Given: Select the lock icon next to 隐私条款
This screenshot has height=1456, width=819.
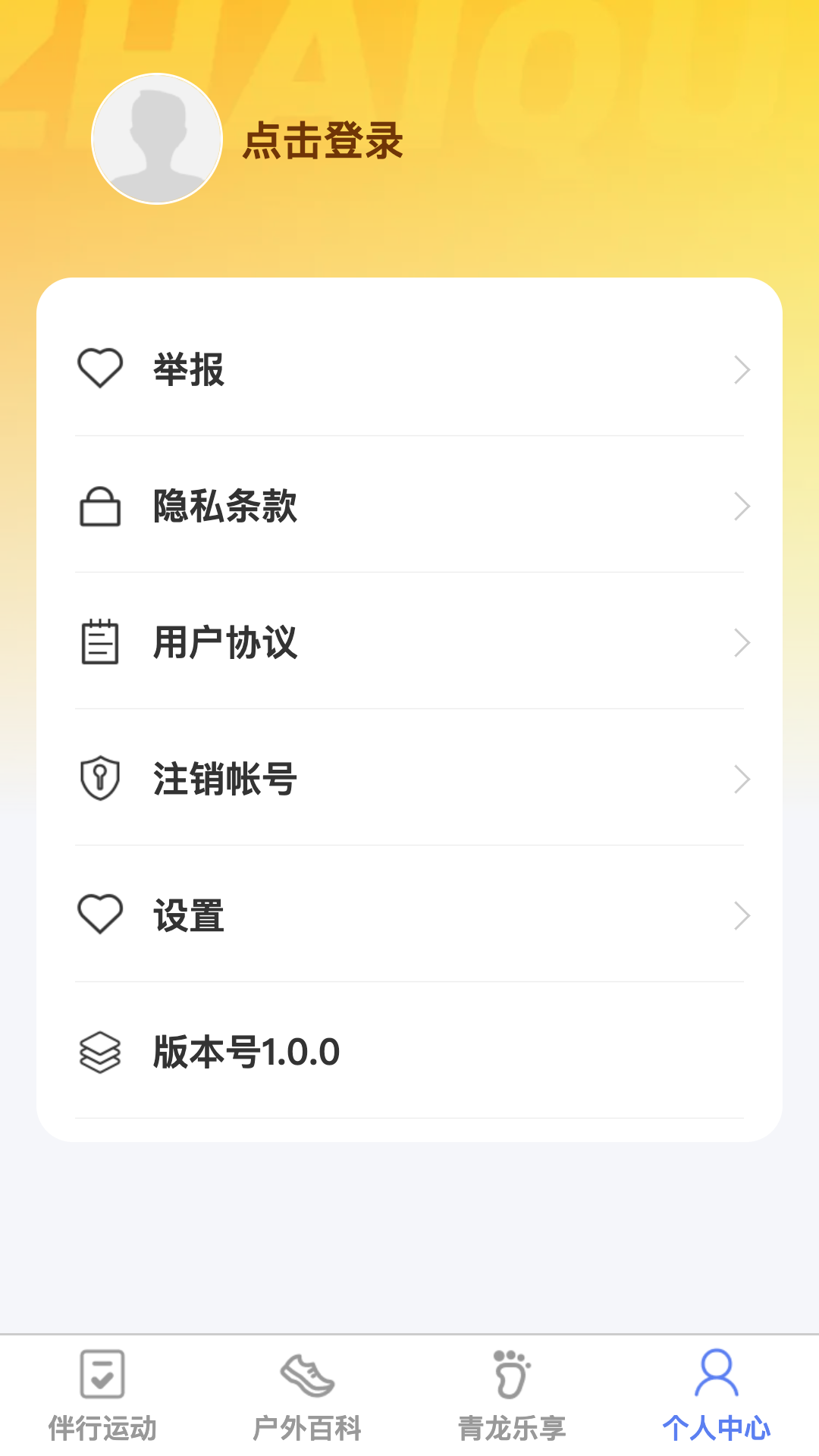Looking at the screenshot, I should (x=99, y=506).
